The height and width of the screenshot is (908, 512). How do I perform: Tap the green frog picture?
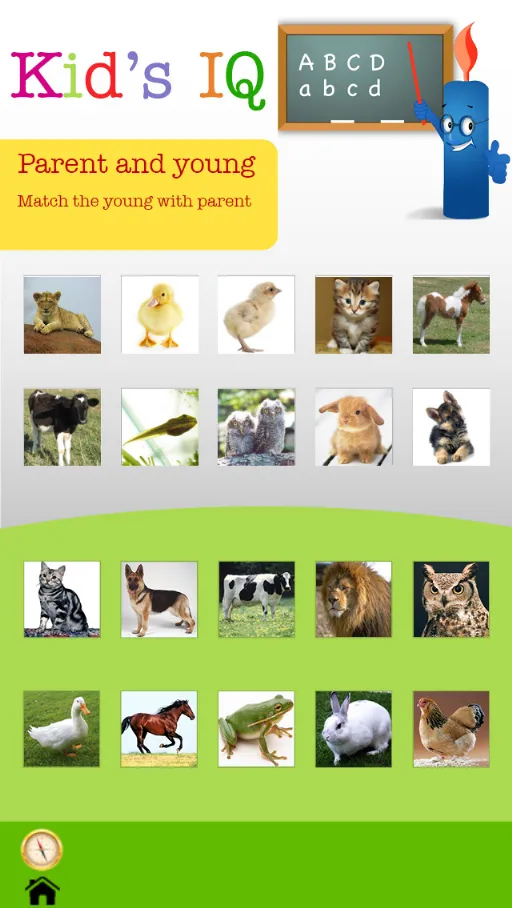256,729
